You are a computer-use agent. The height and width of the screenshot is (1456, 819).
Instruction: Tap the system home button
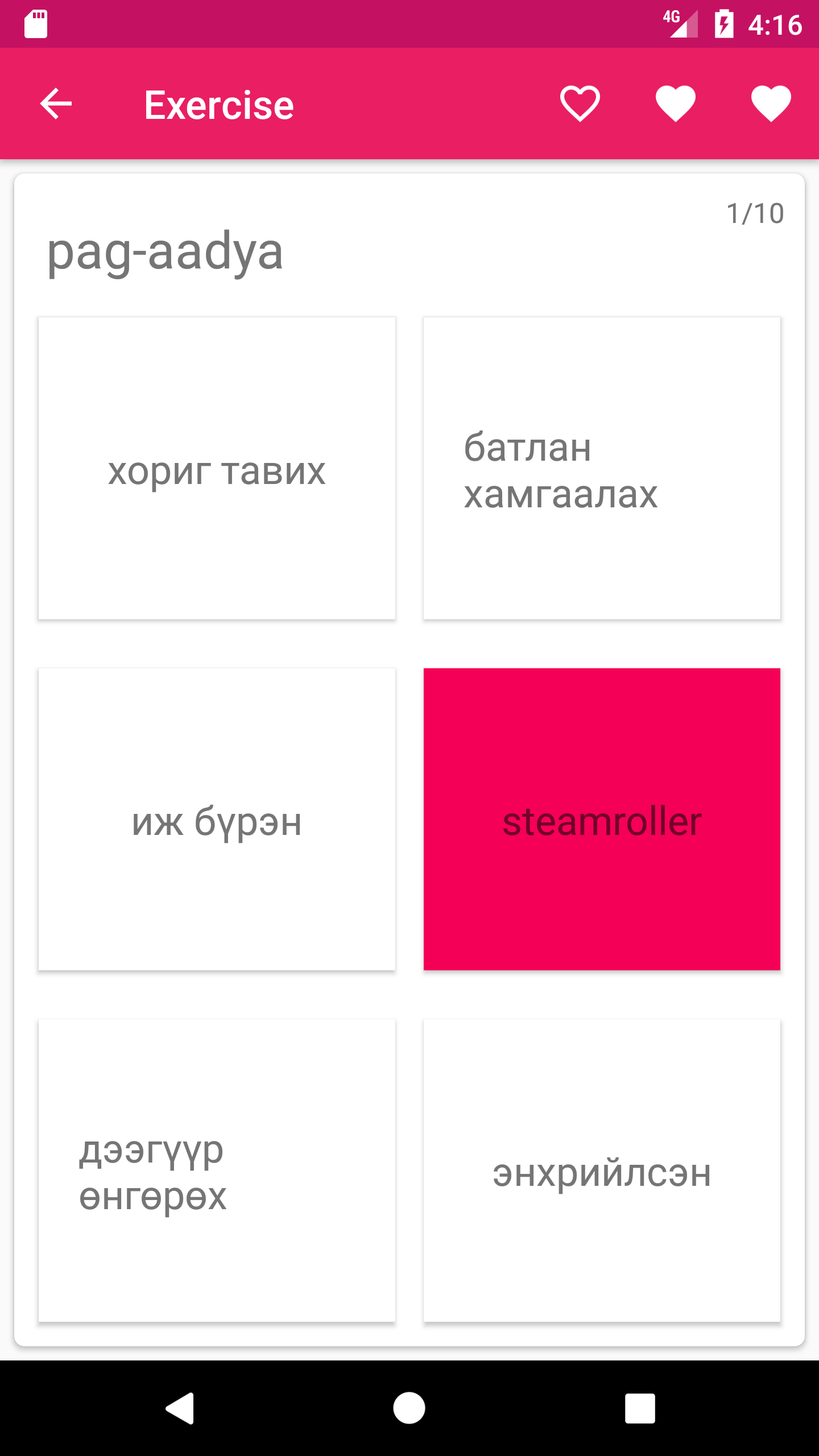point(409,1408)
